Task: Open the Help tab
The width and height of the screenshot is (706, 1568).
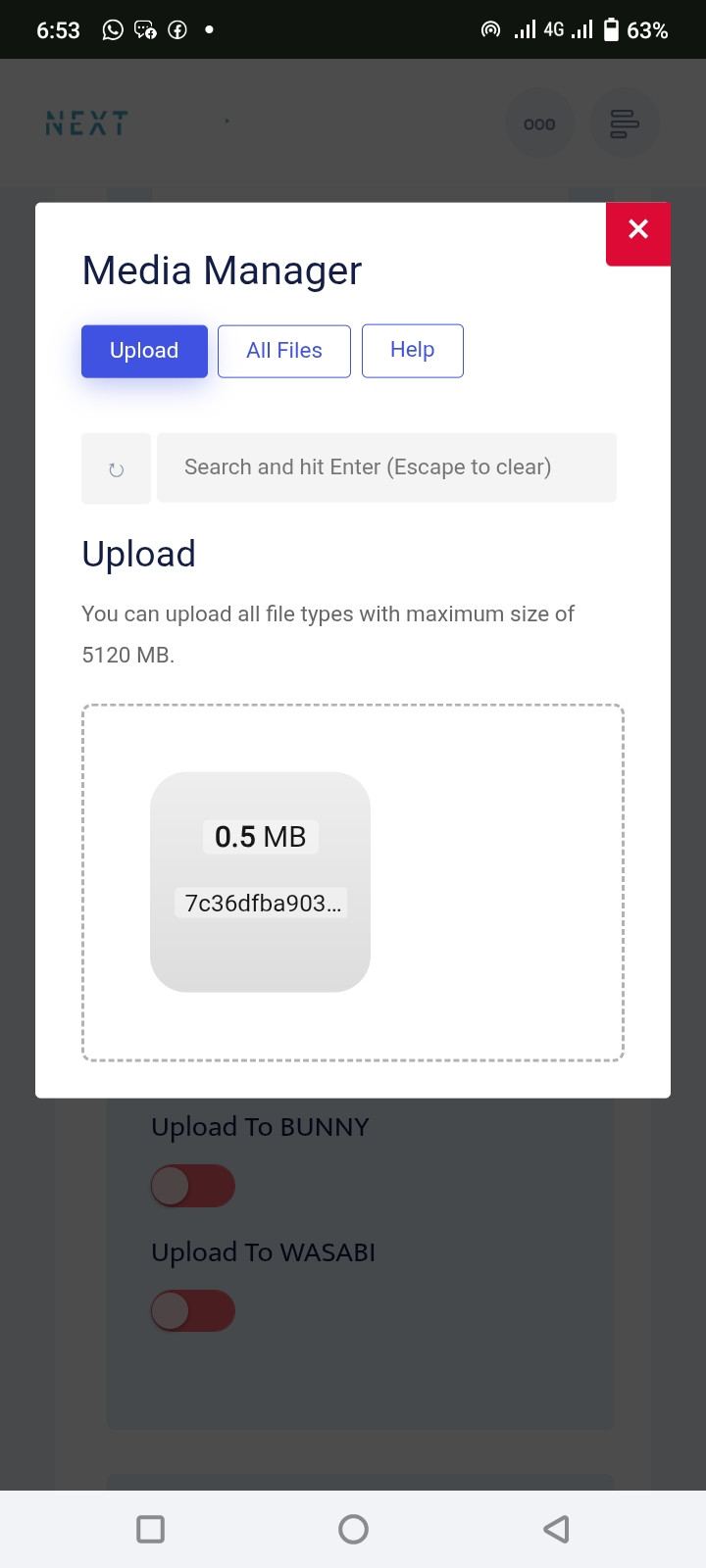Action: click(x=412, y=351)
